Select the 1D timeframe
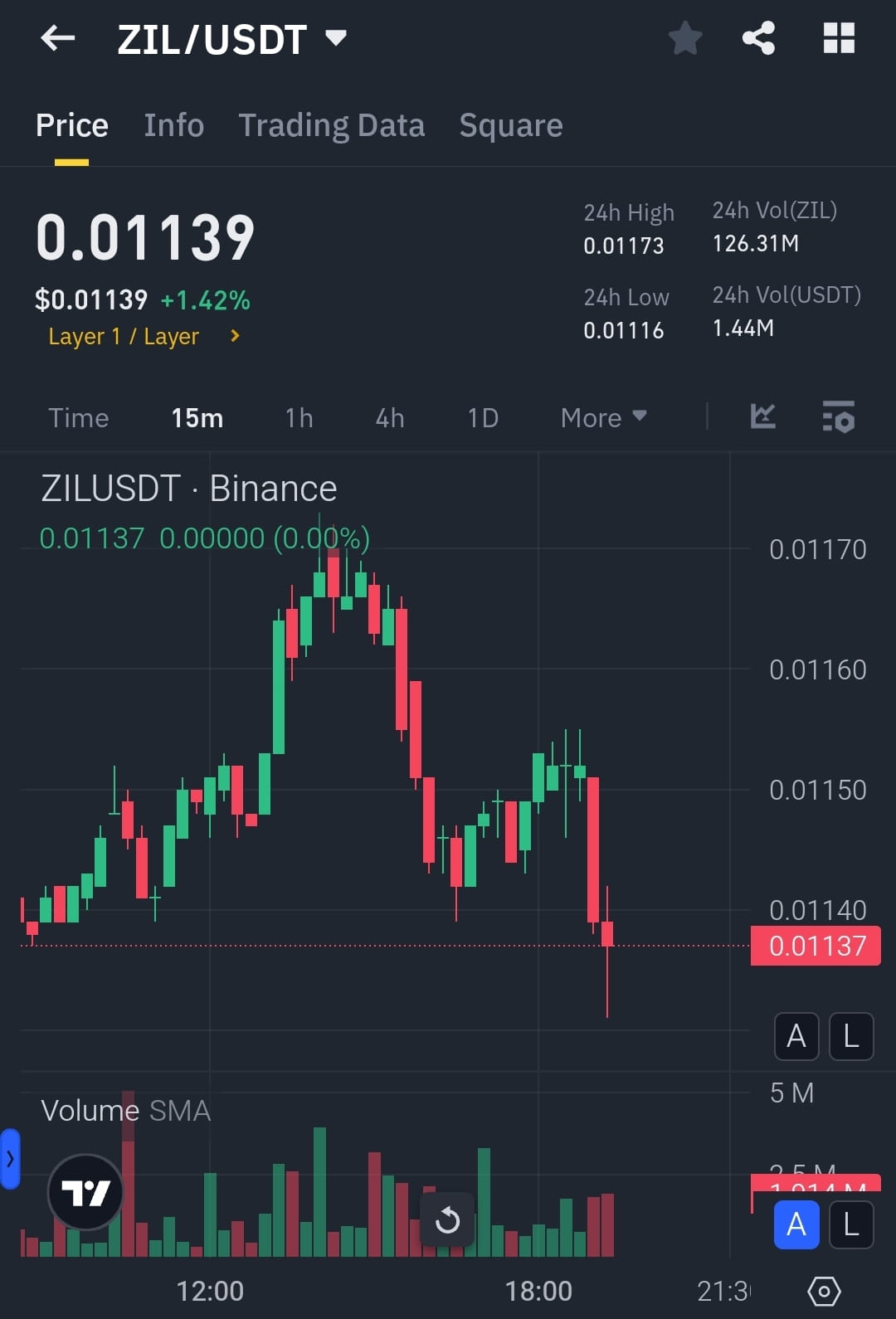The image size is (896, 1319). pos(482,417)
